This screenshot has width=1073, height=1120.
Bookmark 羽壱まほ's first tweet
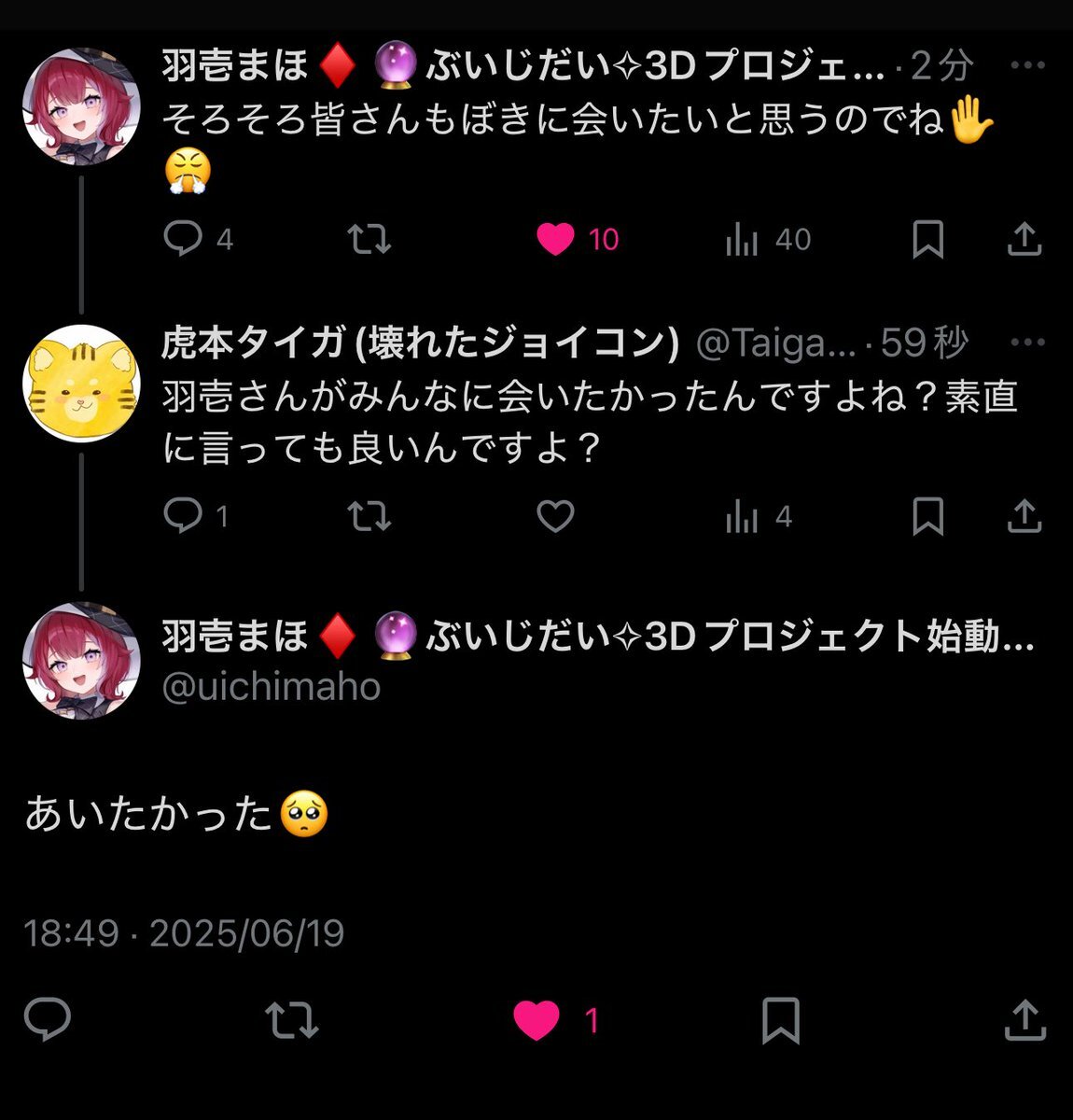(927, 239)
